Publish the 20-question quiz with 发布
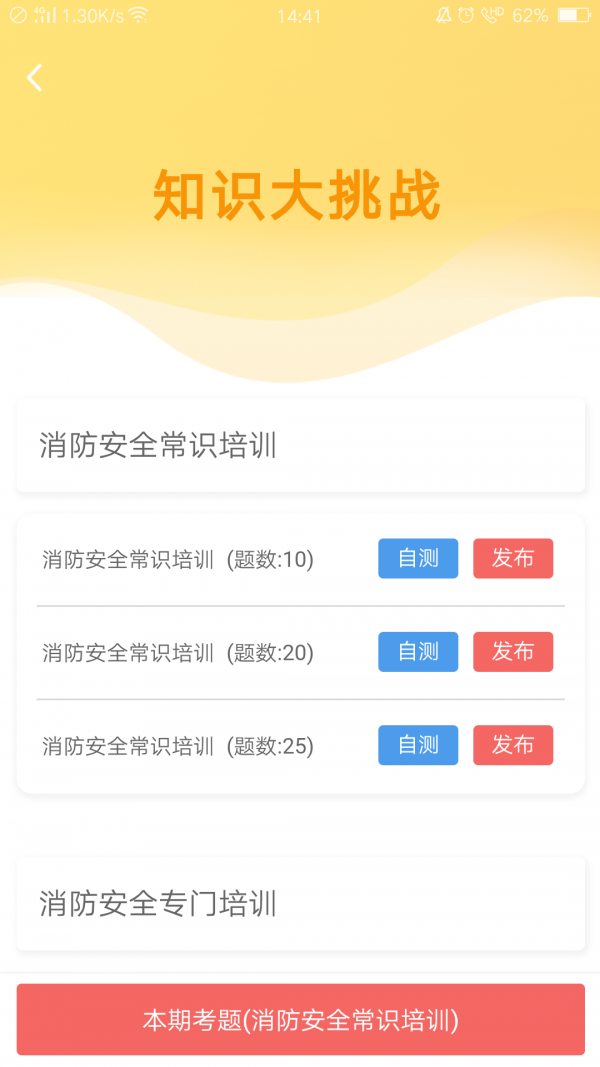The height and width of the screenshot is (1067, 600). pos(512,652)
